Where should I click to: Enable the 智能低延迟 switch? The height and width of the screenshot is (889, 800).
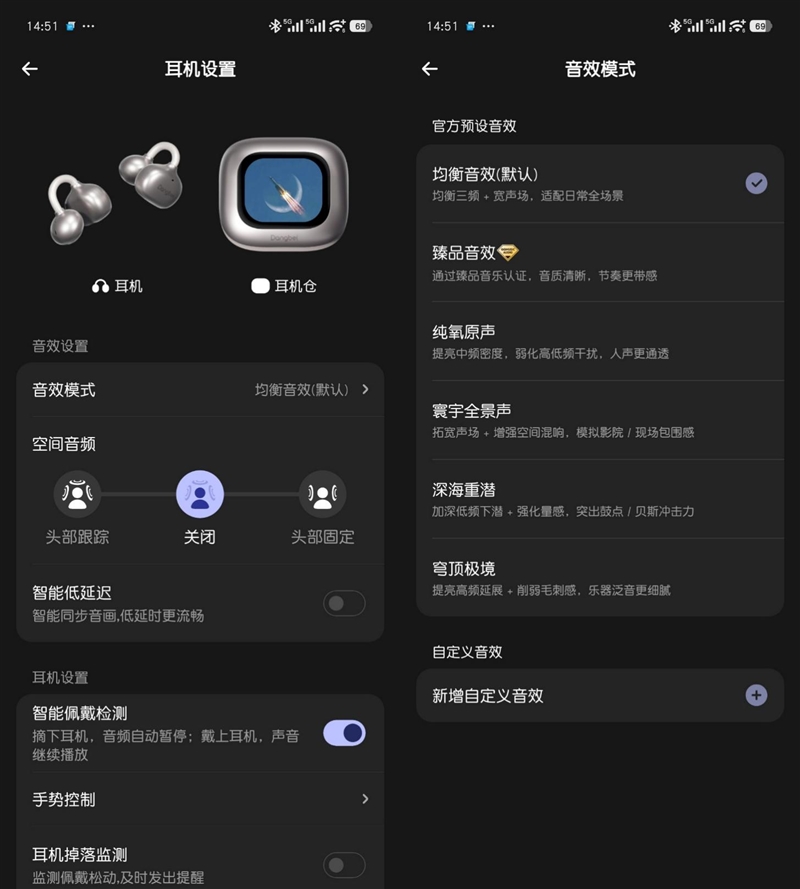344,603
